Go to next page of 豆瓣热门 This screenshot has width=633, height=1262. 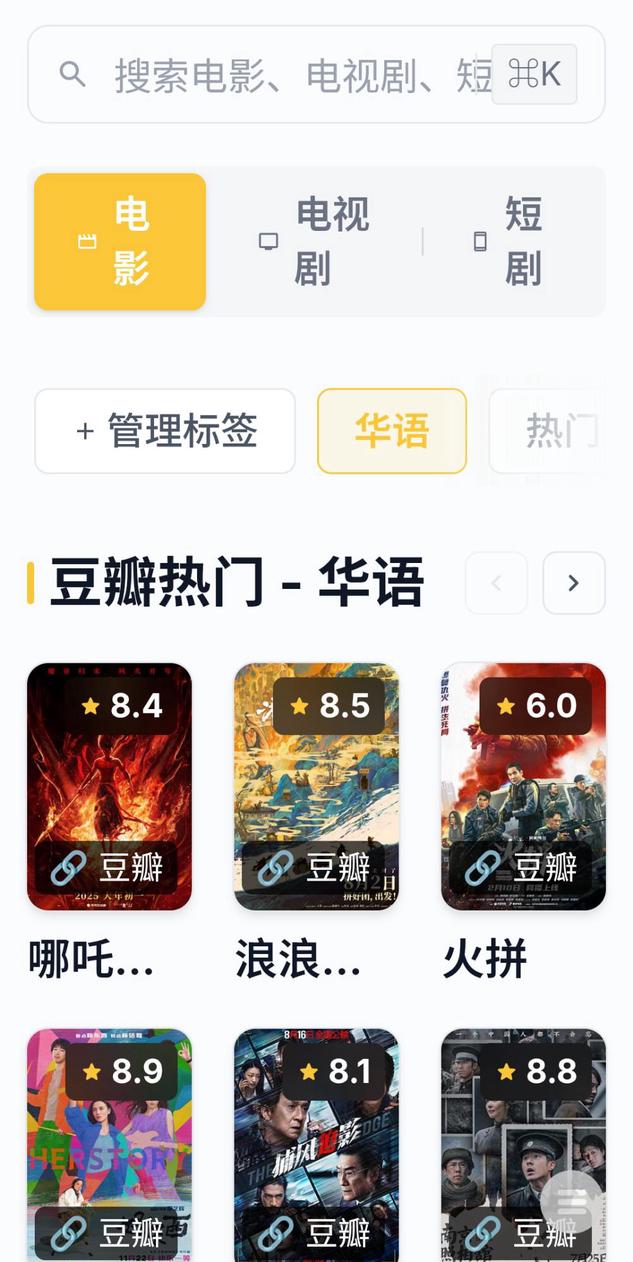point(573,583)
